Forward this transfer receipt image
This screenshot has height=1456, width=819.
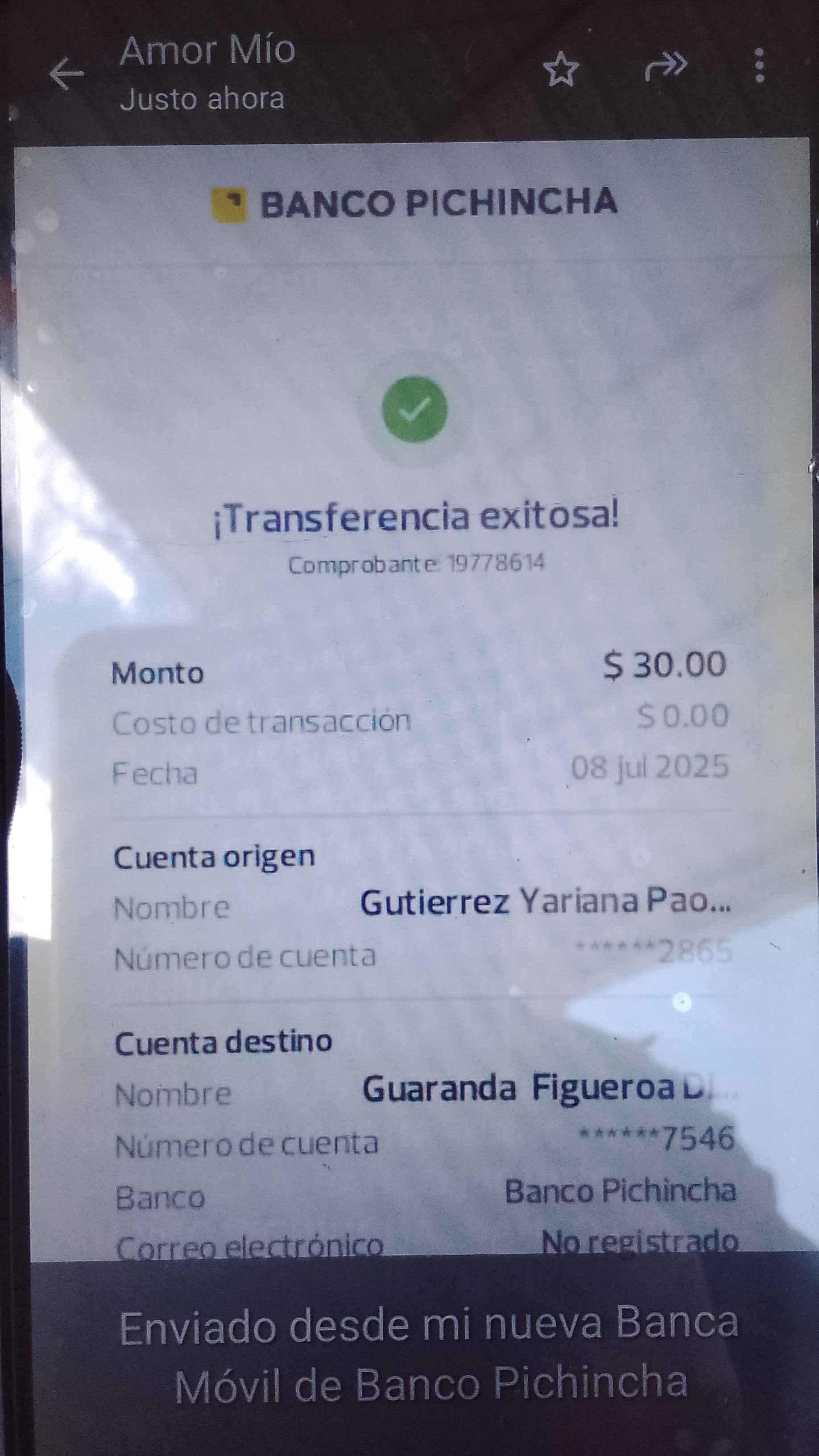666,67
